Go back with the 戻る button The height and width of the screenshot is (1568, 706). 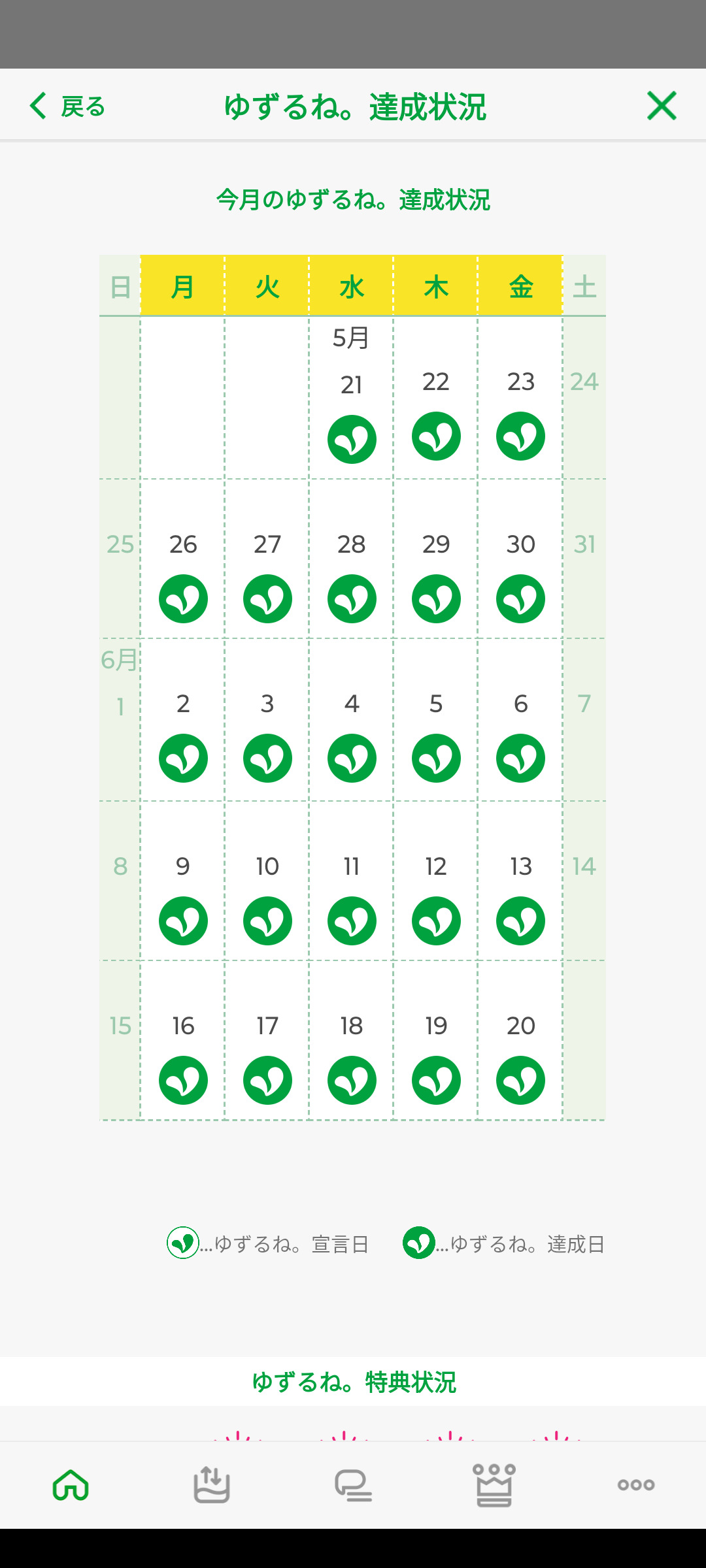pos(67,106)
